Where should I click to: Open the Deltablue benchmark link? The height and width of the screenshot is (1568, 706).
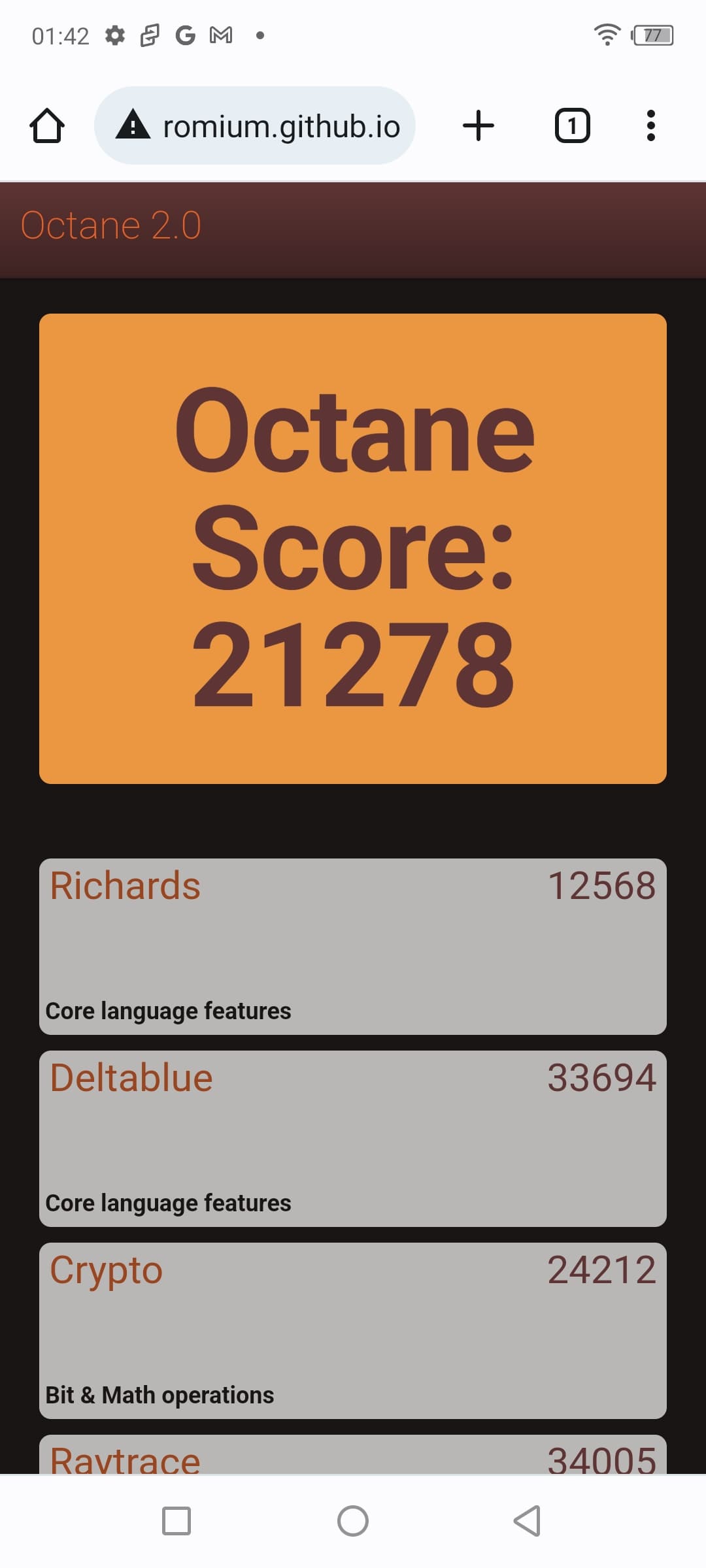tap(131, 1078)
